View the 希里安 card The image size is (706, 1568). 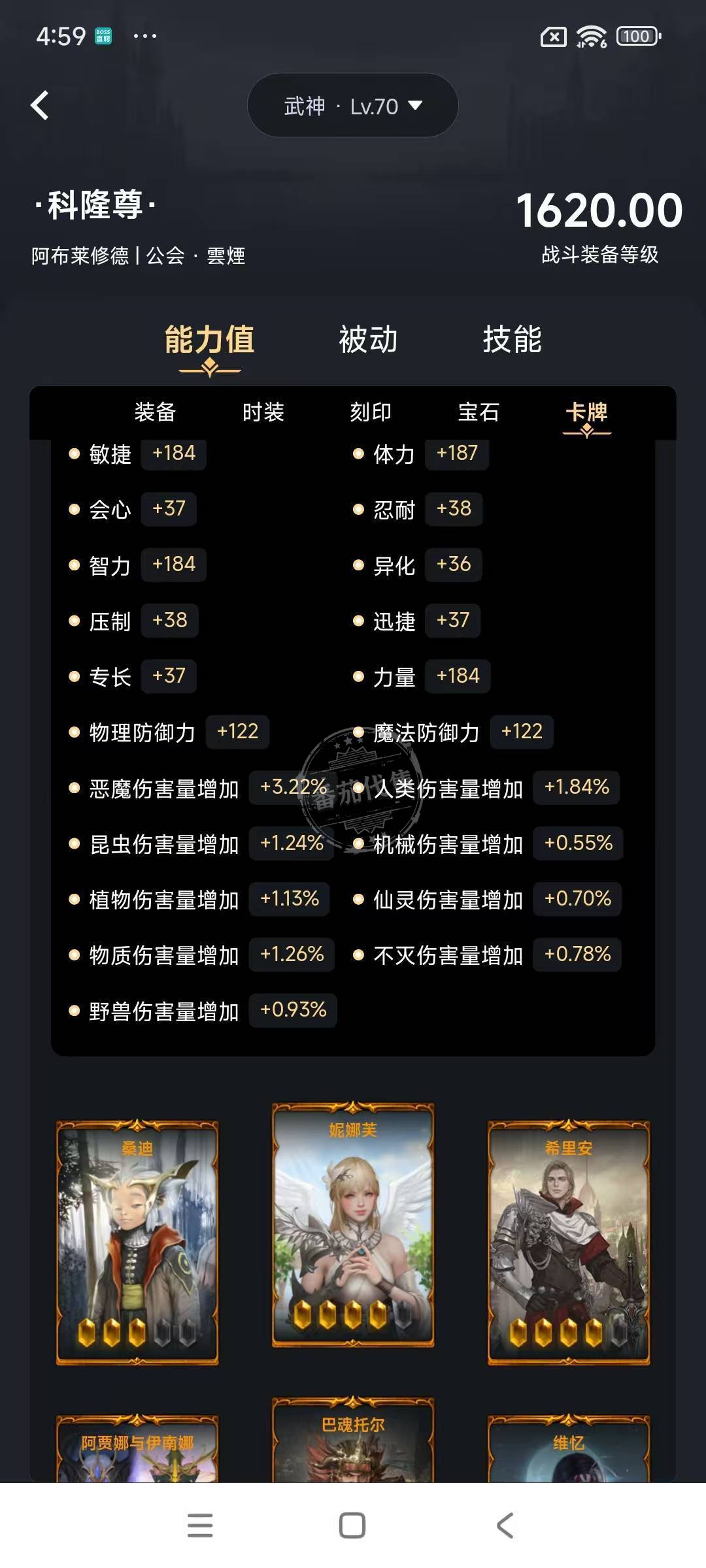tap(569, 1243)
